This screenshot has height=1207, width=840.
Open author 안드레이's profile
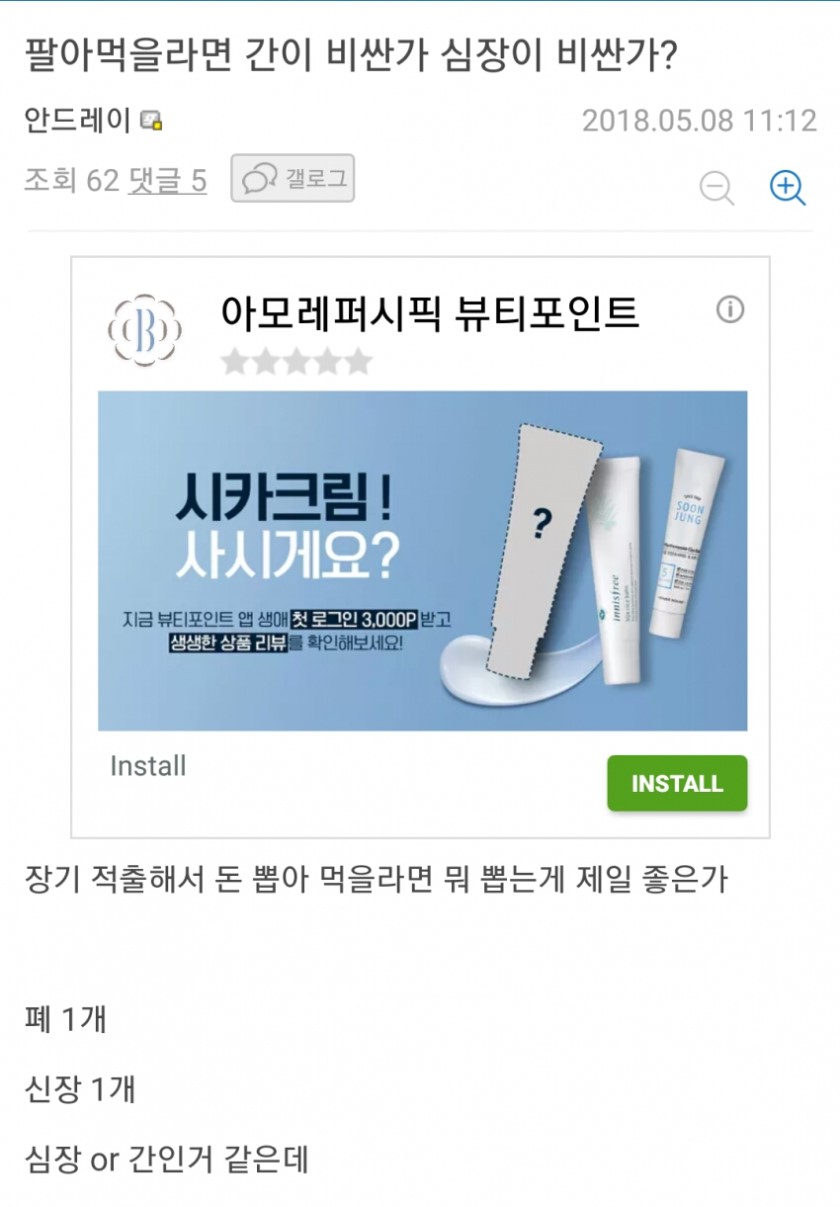tap(78, 121)
